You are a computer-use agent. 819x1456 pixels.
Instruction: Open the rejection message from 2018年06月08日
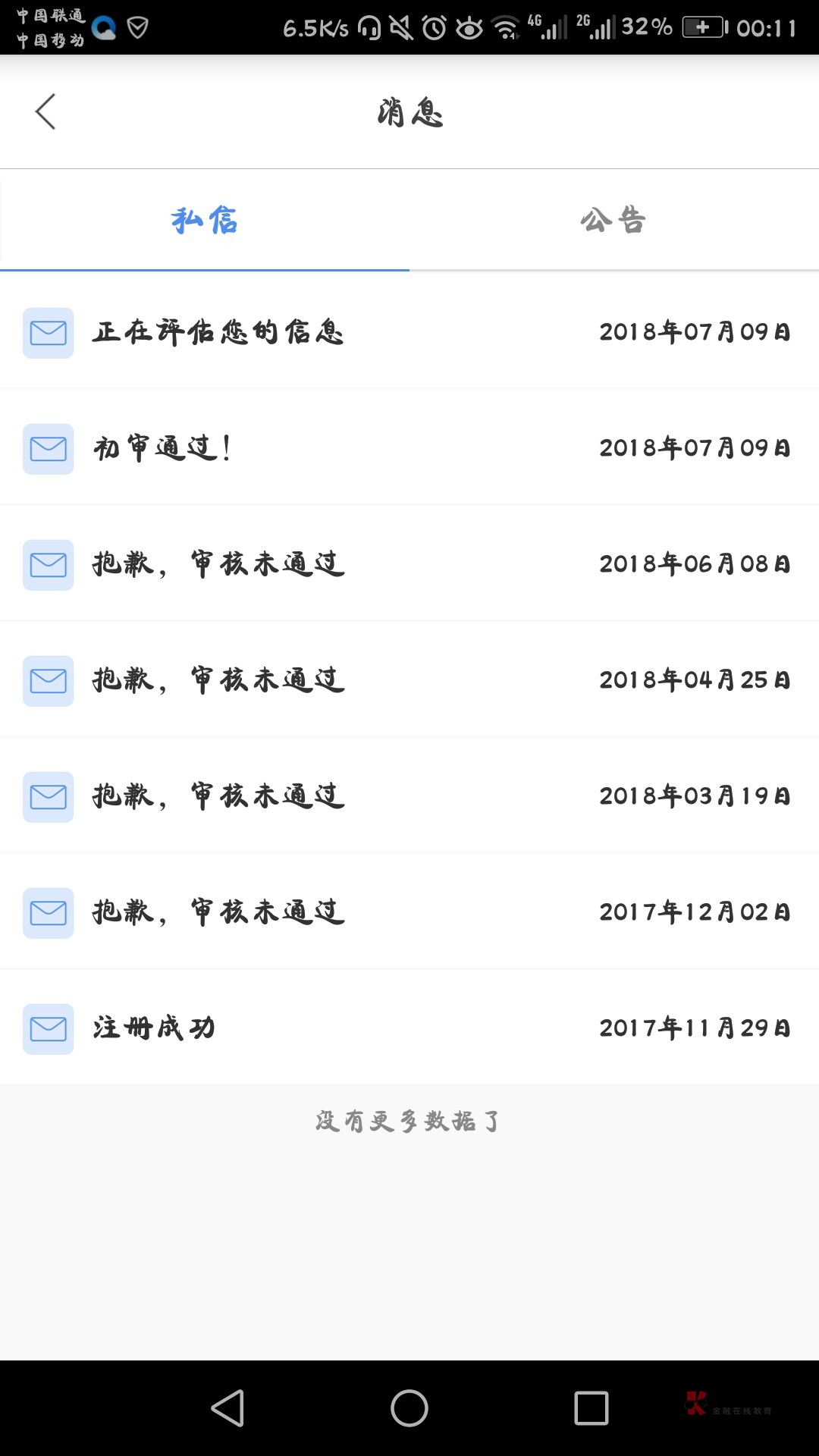pyautogui.click(x=409, y=564)
